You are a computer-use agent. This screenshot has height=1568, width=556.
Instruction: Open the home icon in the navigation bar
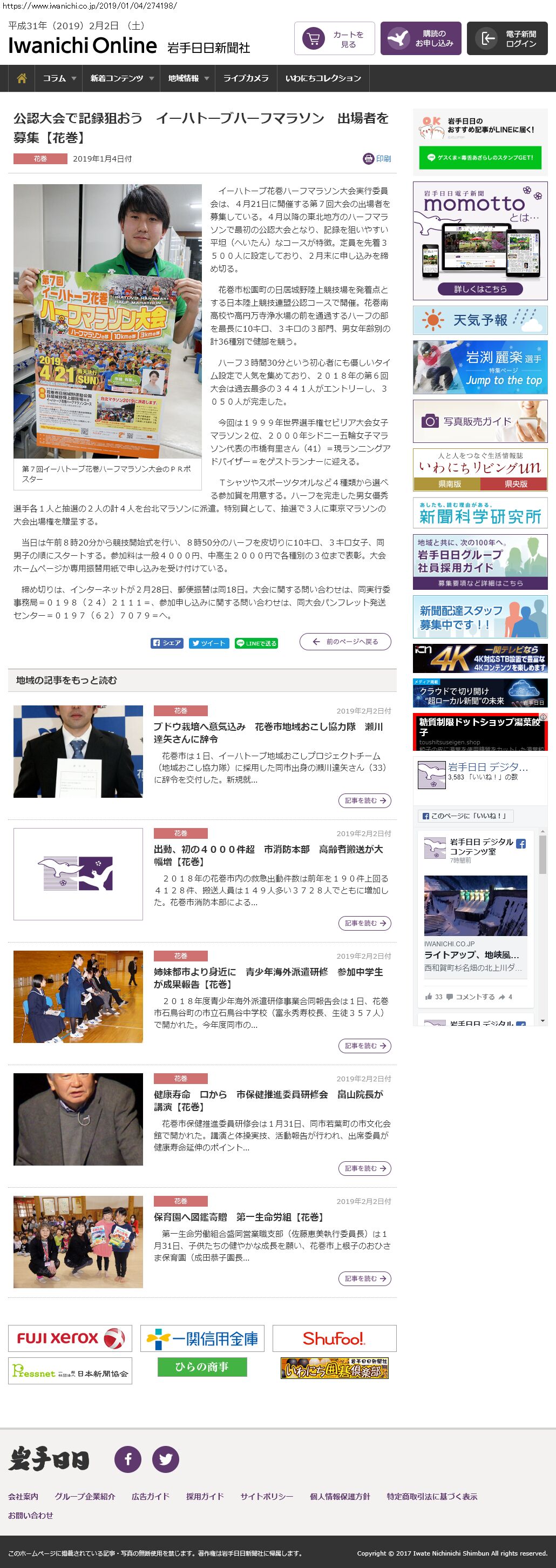(22, 78)
